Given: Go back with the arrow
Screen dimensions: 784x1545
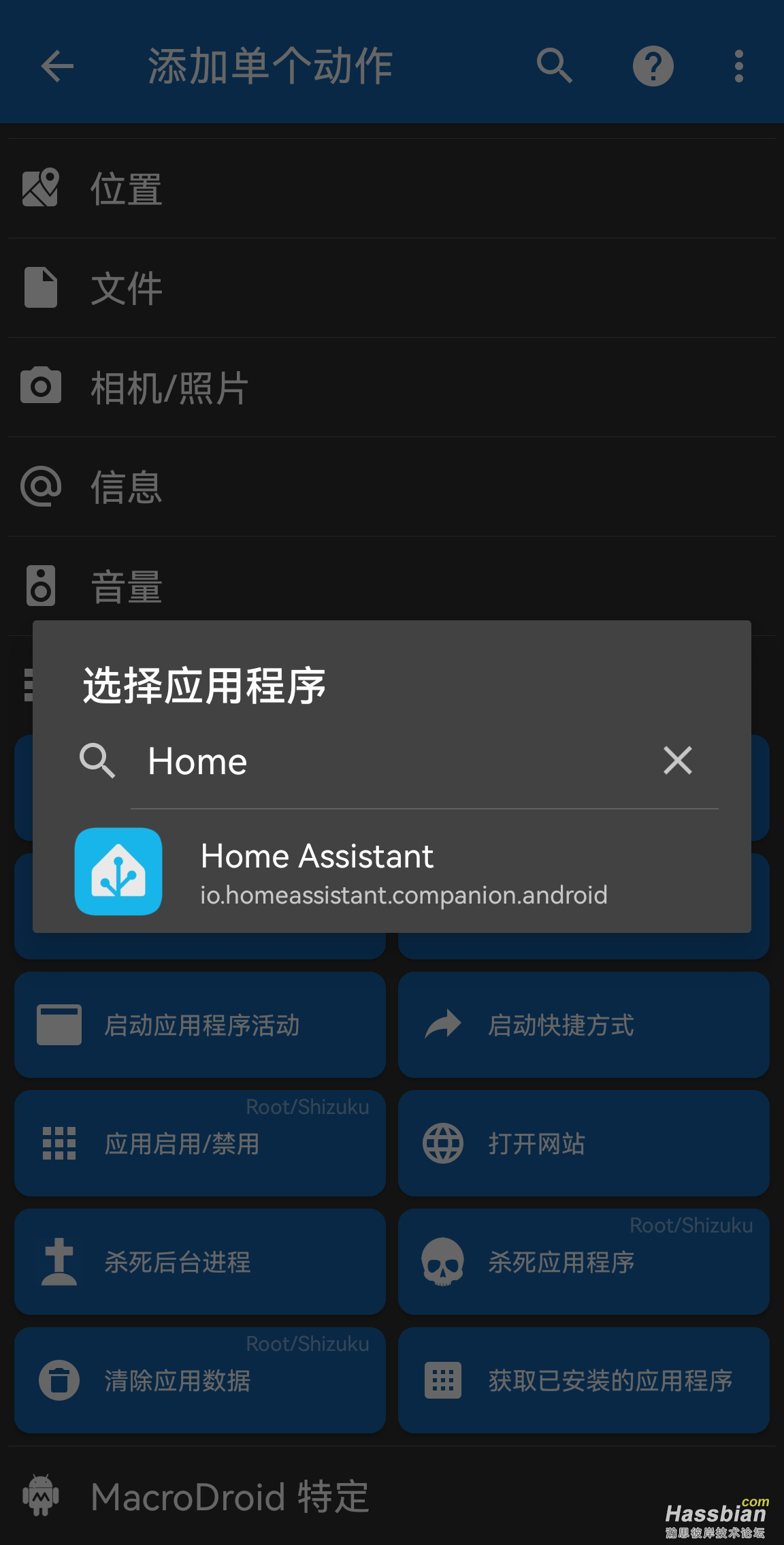Looking at the screenshot, I should (57, 66).
